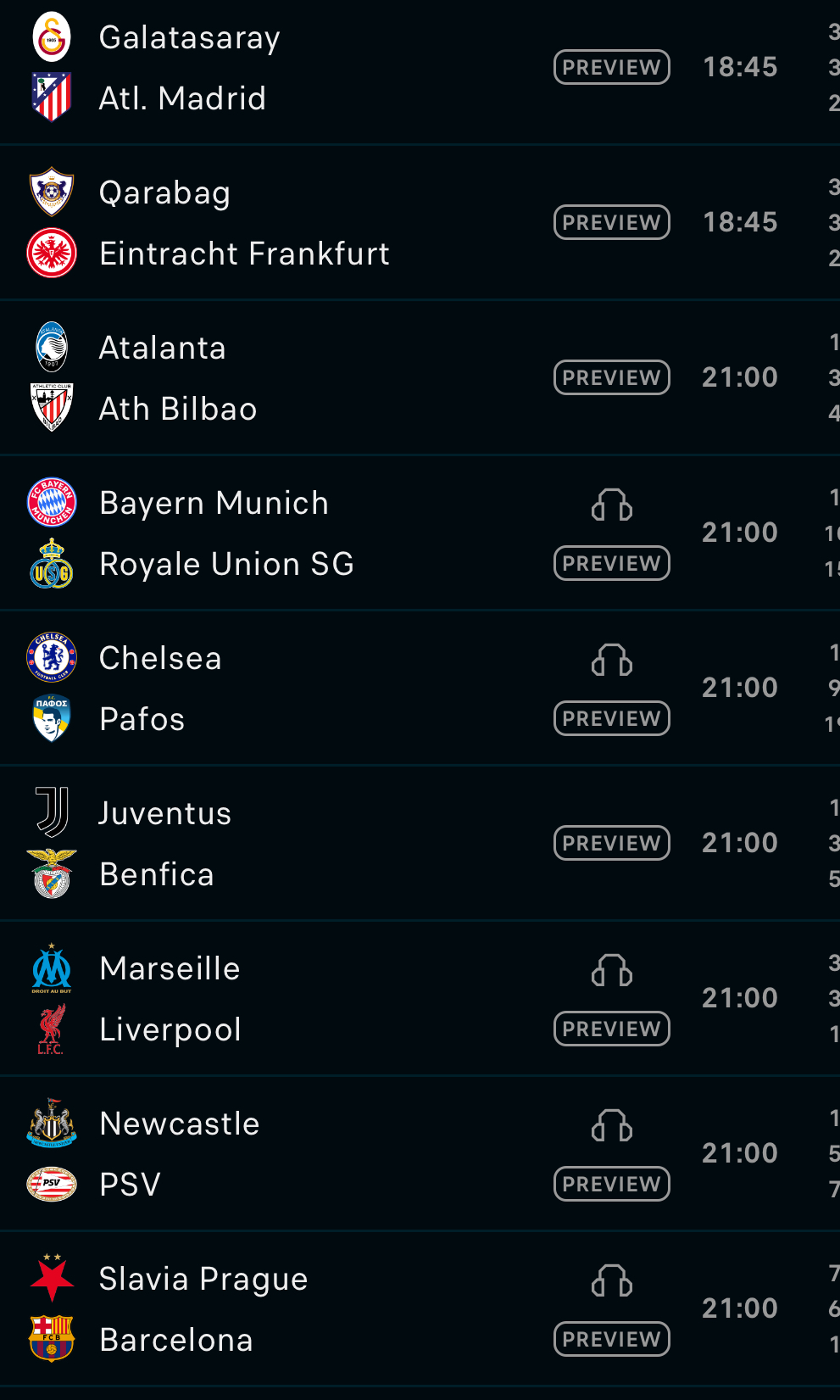Open the Galatasaray vs Atl. Madrid match

click(254, 68)
